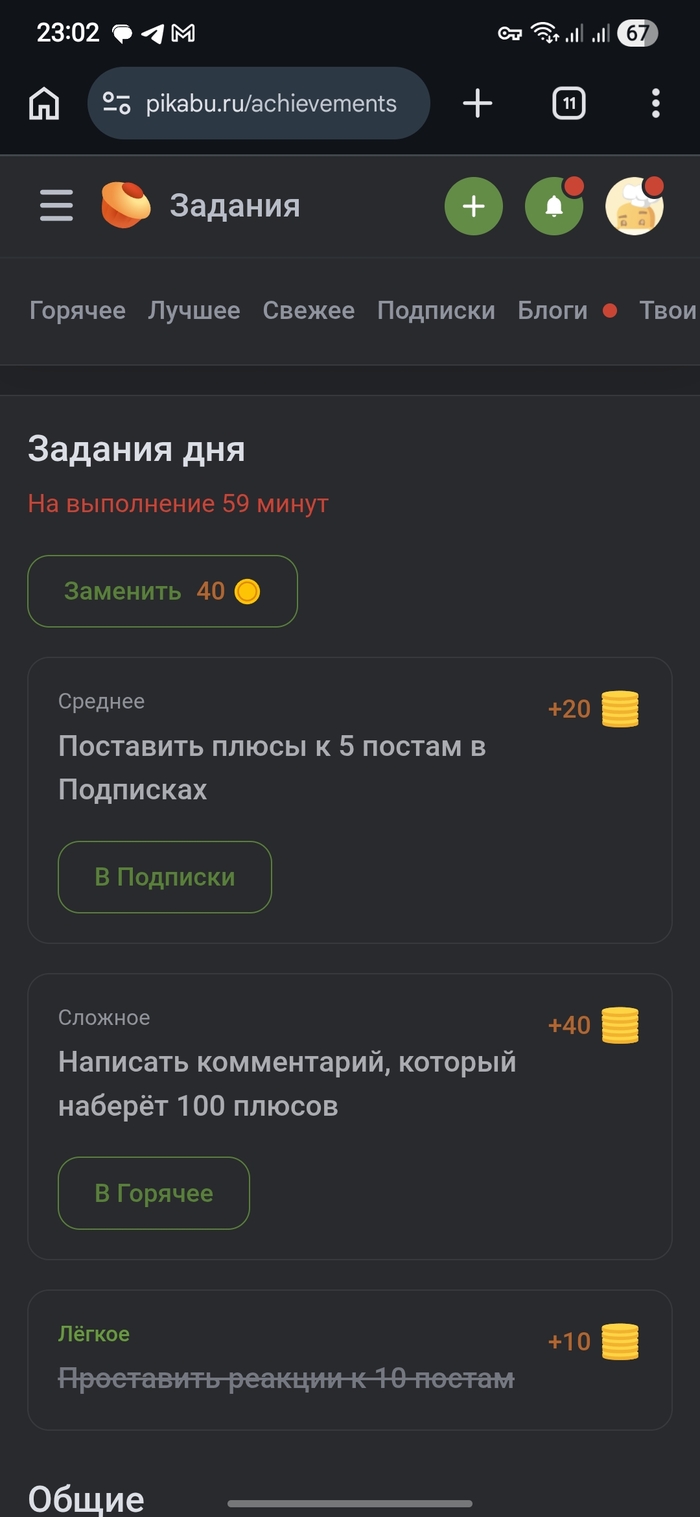Tap Заменить to replace tasks for 40 coins
This screenshot has width=700, height=1517.
click(x=162, y=591)
